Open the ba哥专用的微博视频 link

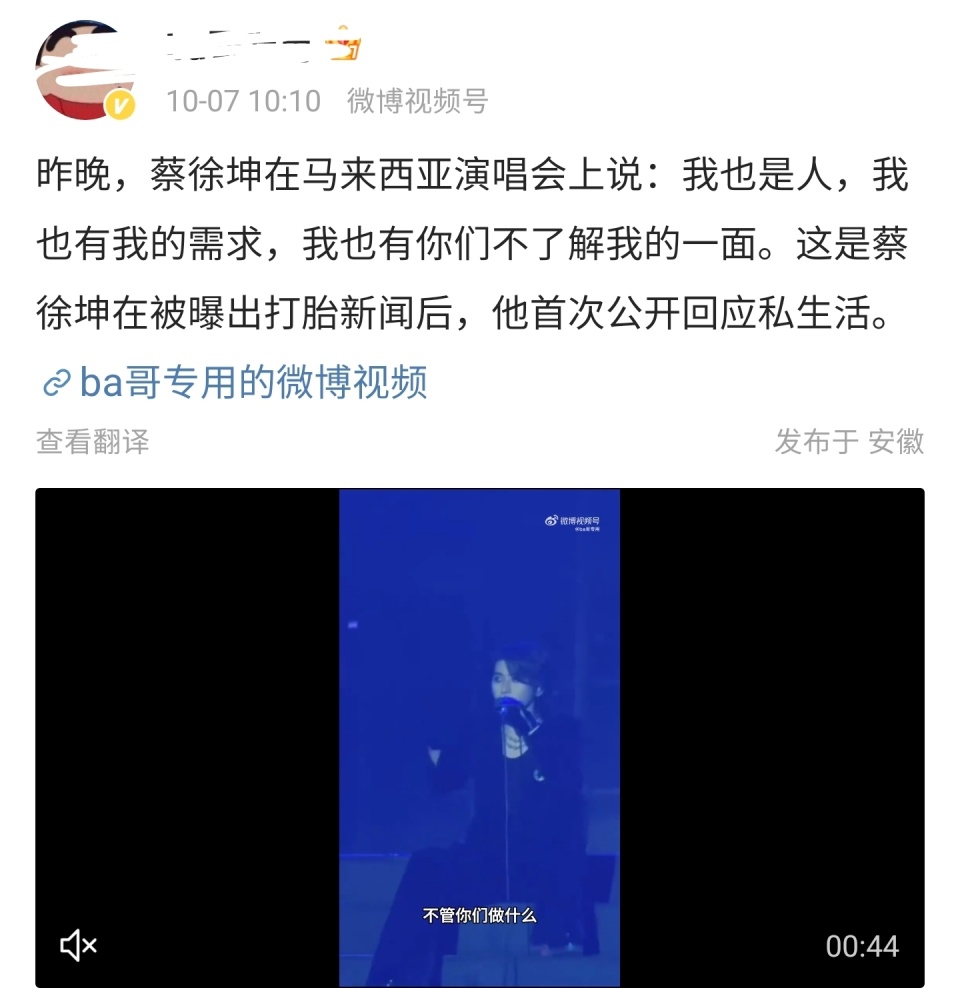(252, 381)
